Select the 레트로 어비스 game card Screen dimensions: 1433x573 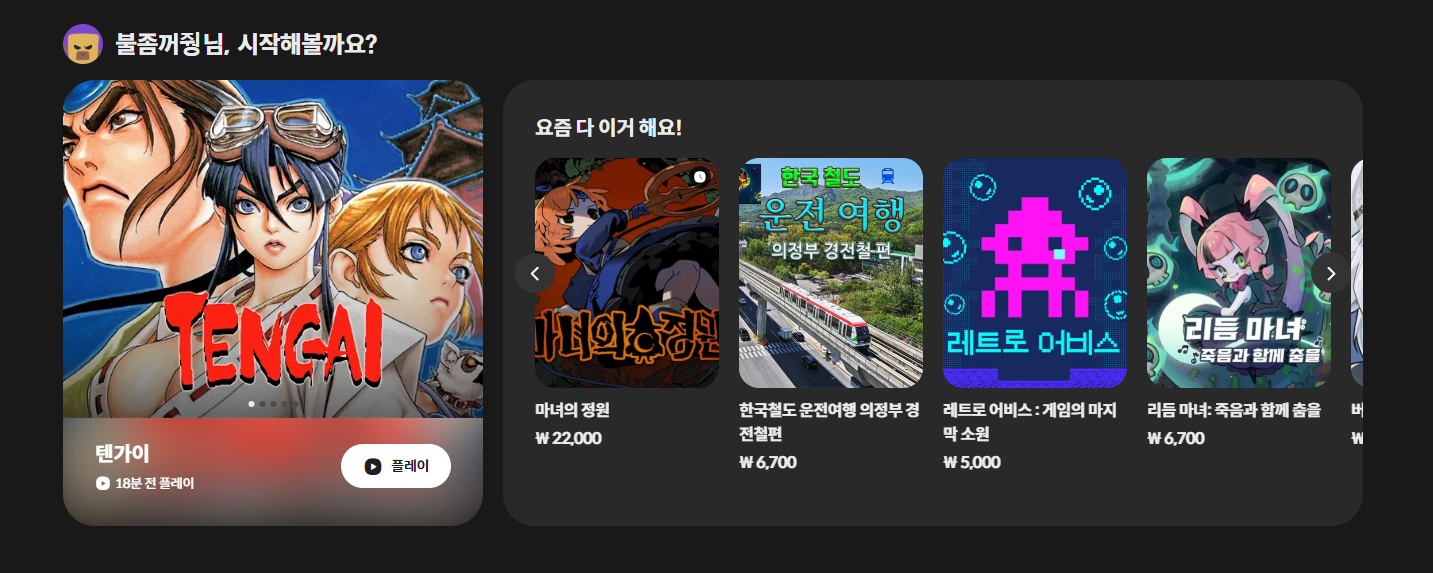coord(1035,273)
